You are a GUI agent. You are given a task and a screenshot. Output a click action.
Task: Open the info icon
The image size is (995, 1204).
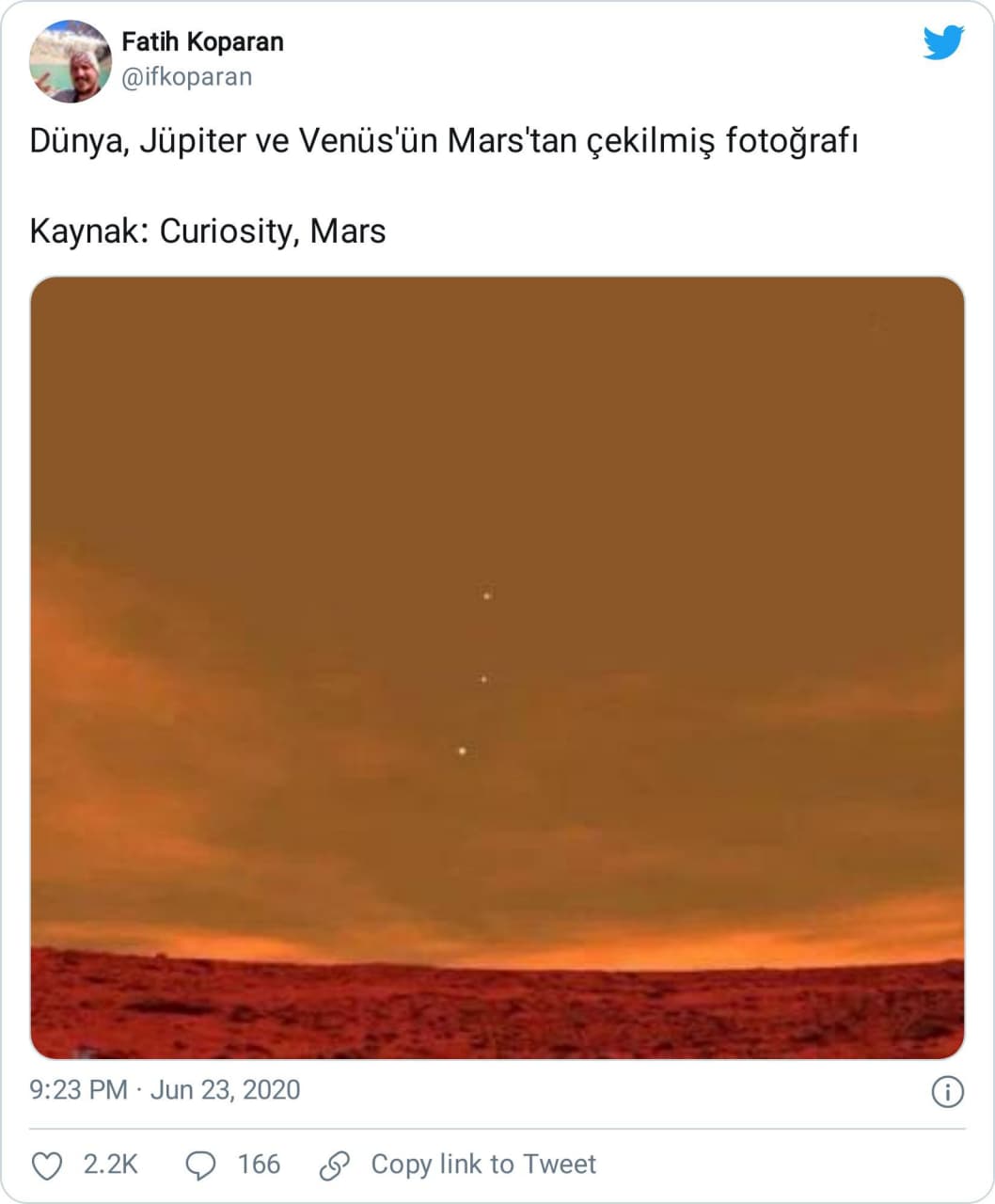(946, 1091)
